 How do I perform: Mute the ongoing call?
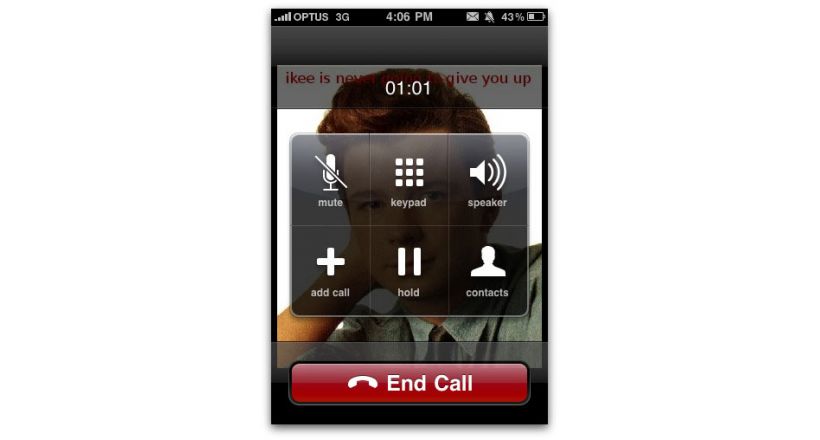(330, 180)
